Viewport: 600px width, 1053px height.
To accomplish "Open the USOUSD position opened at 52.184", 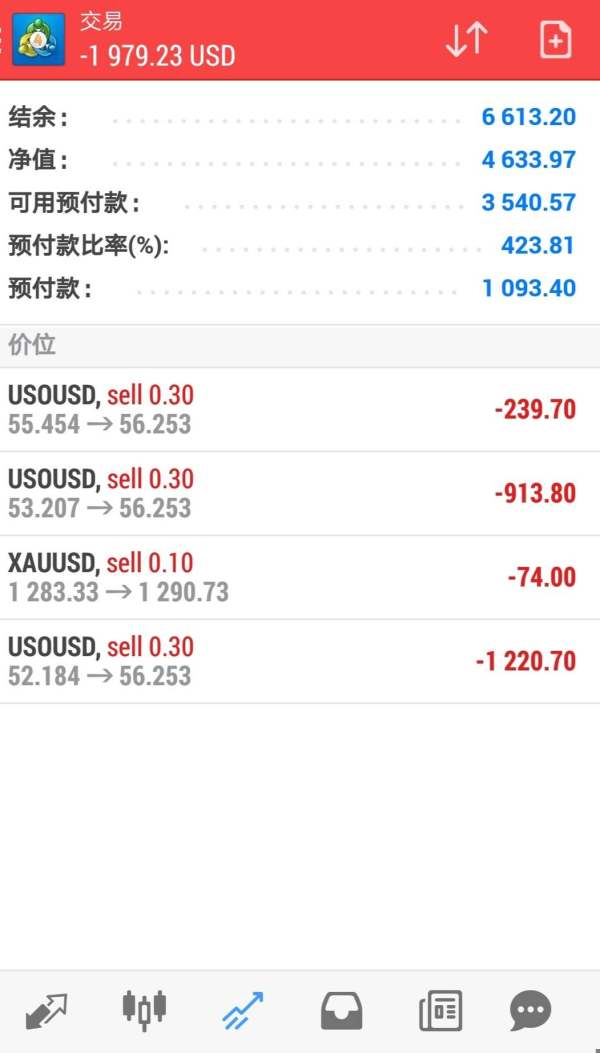I will click(x=300, y=661).
